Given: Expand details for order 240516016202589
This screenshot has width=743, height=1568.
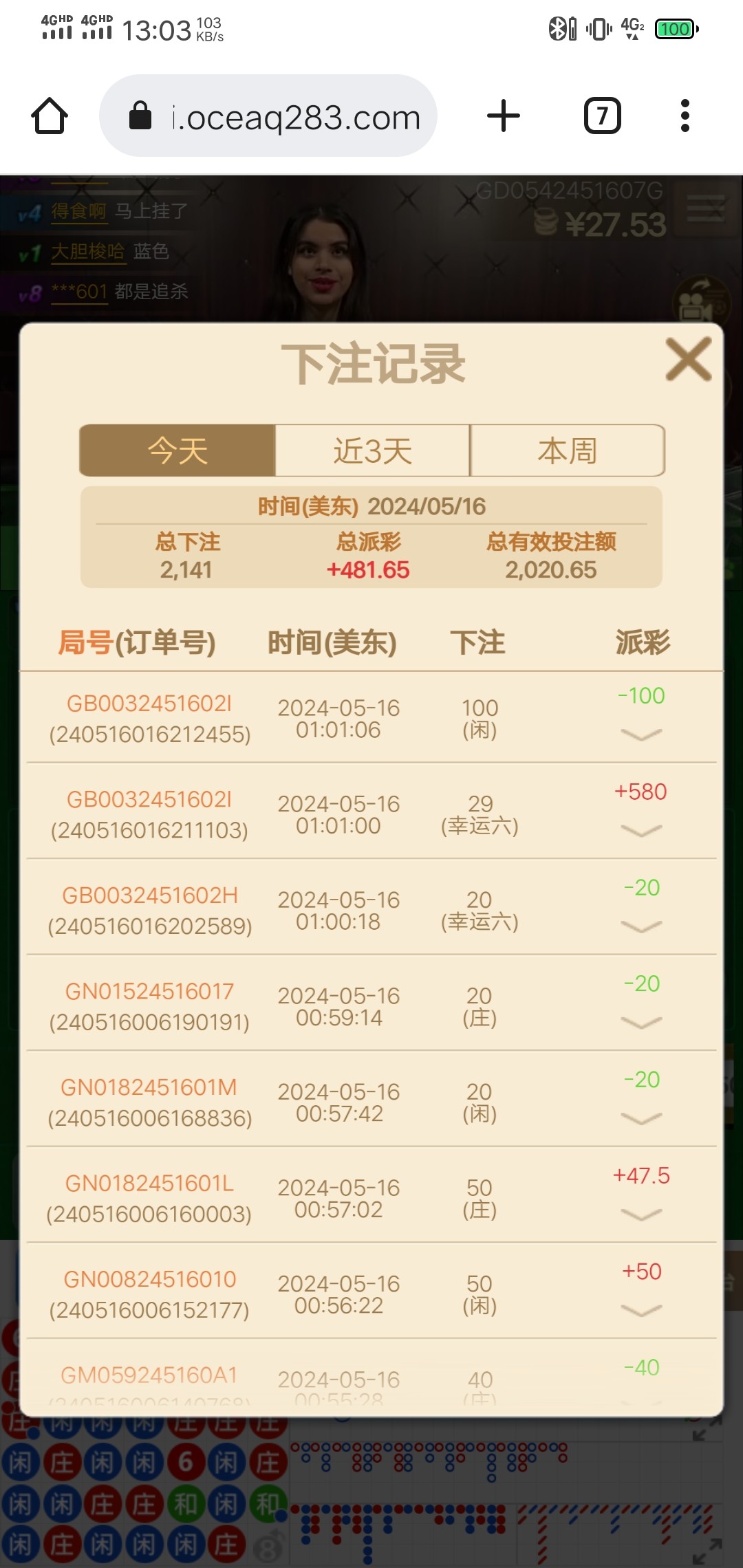Looking at the screenshot, I should (640, 927).
